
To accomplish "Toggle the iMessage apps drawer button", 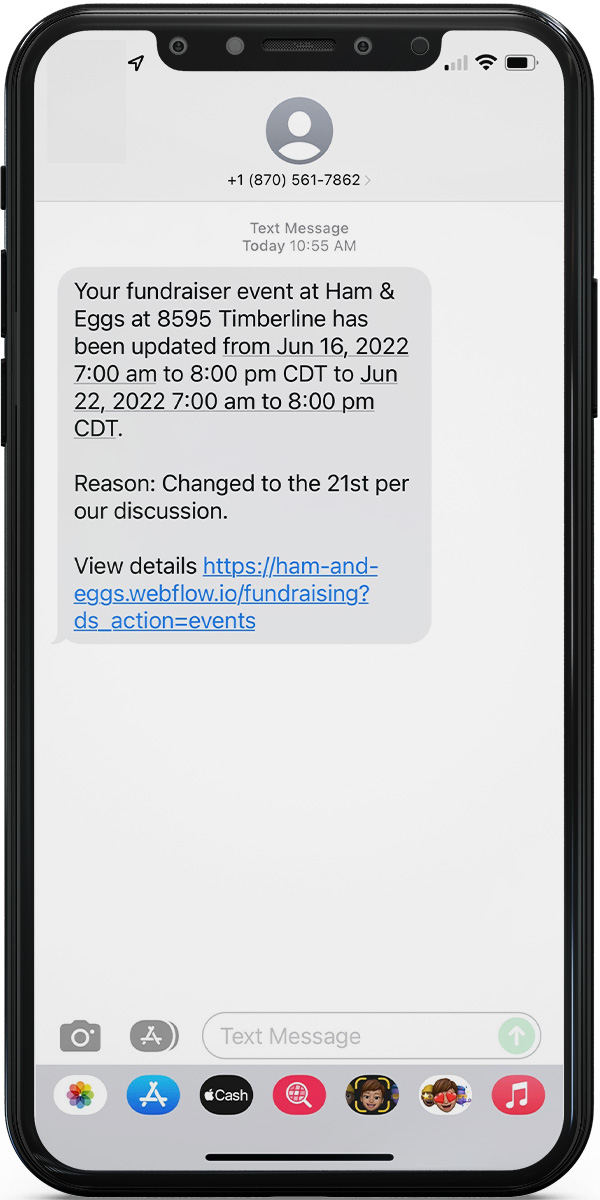I will pyautogui.click(x=153, y=1036).
